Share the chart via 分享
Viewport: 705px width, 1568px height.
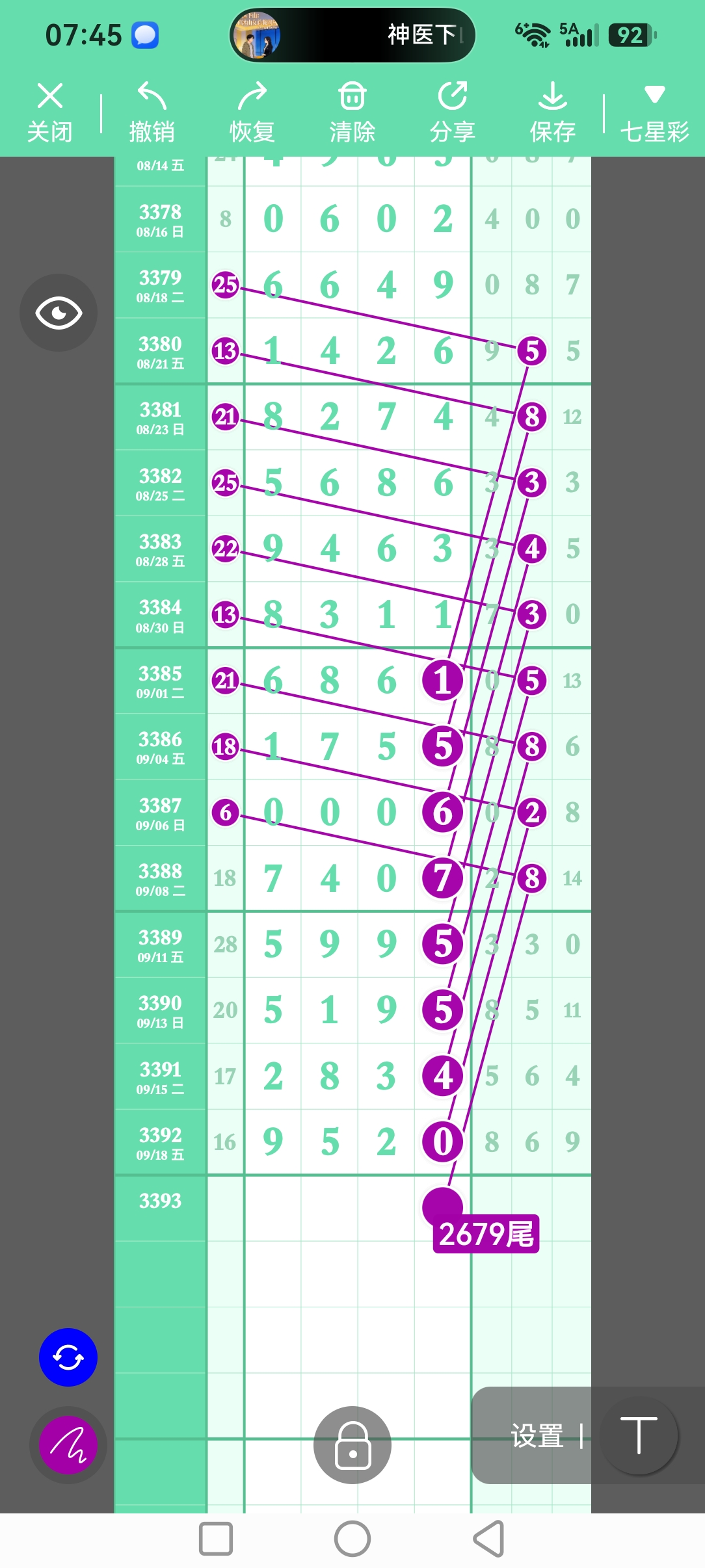click(452, 112)
